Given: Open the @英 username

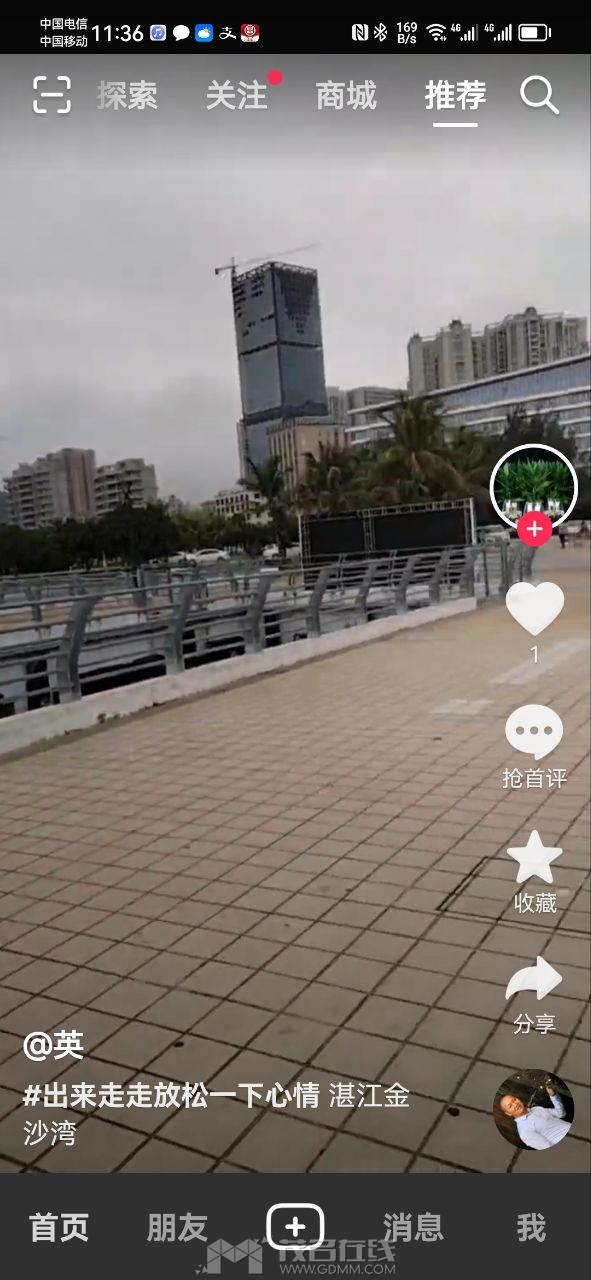Looking at the screenshot, I should tap(54, 1045).
